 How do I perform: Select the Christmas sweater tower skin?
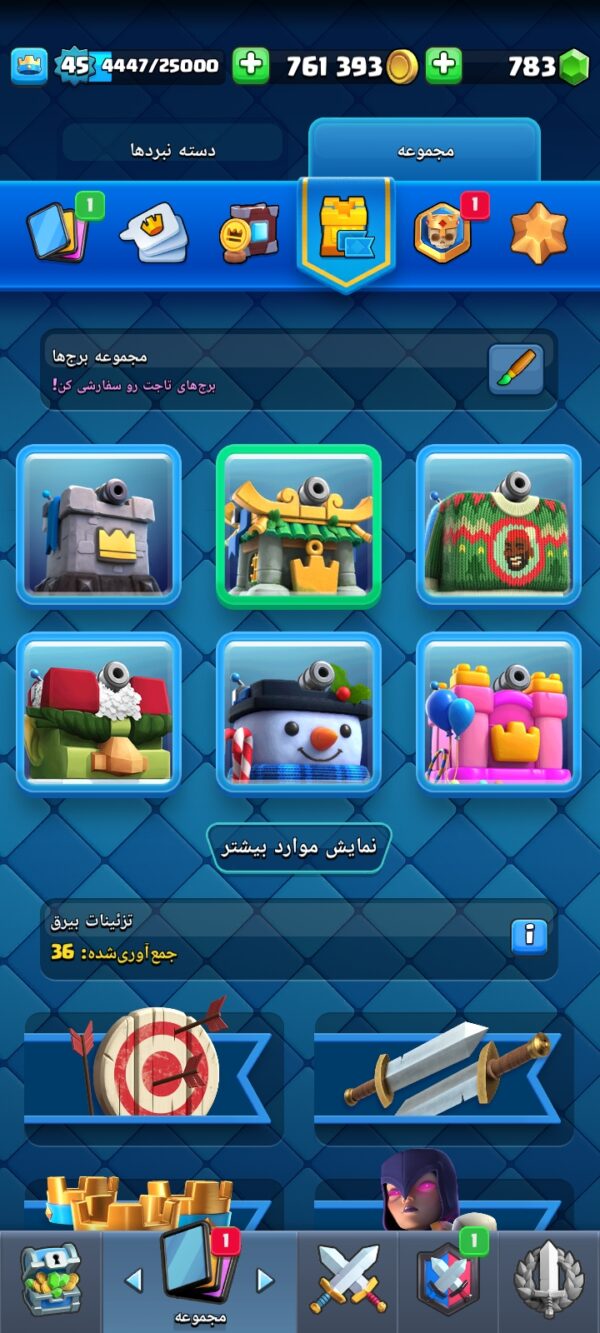[x=498, y=525]
